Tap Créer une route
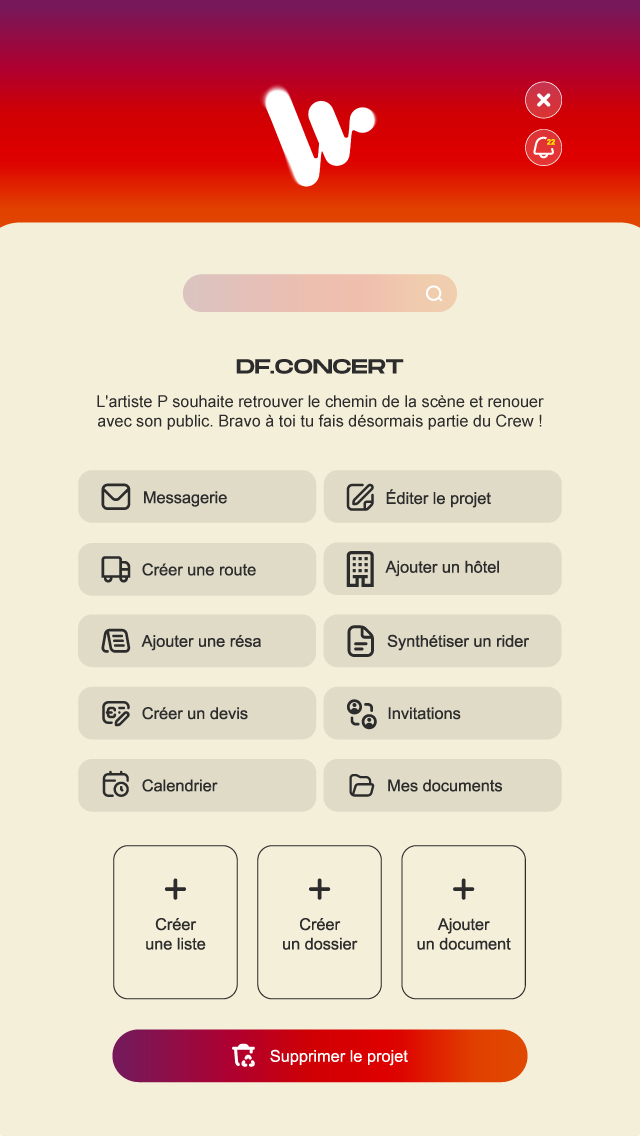 197,569
